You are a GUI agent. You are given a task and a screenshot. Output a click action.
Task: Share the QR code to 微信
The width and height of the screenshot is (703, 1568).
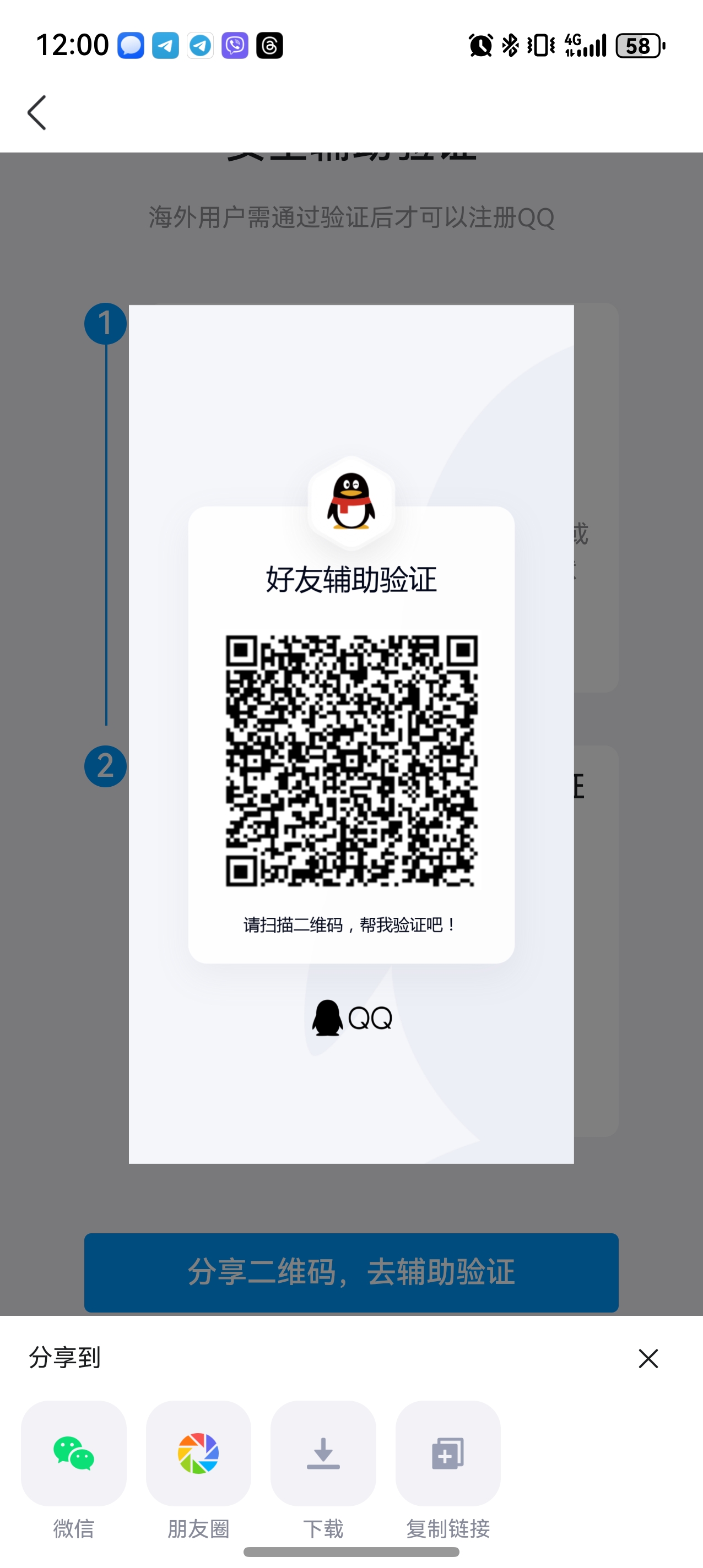(74, 1453)
